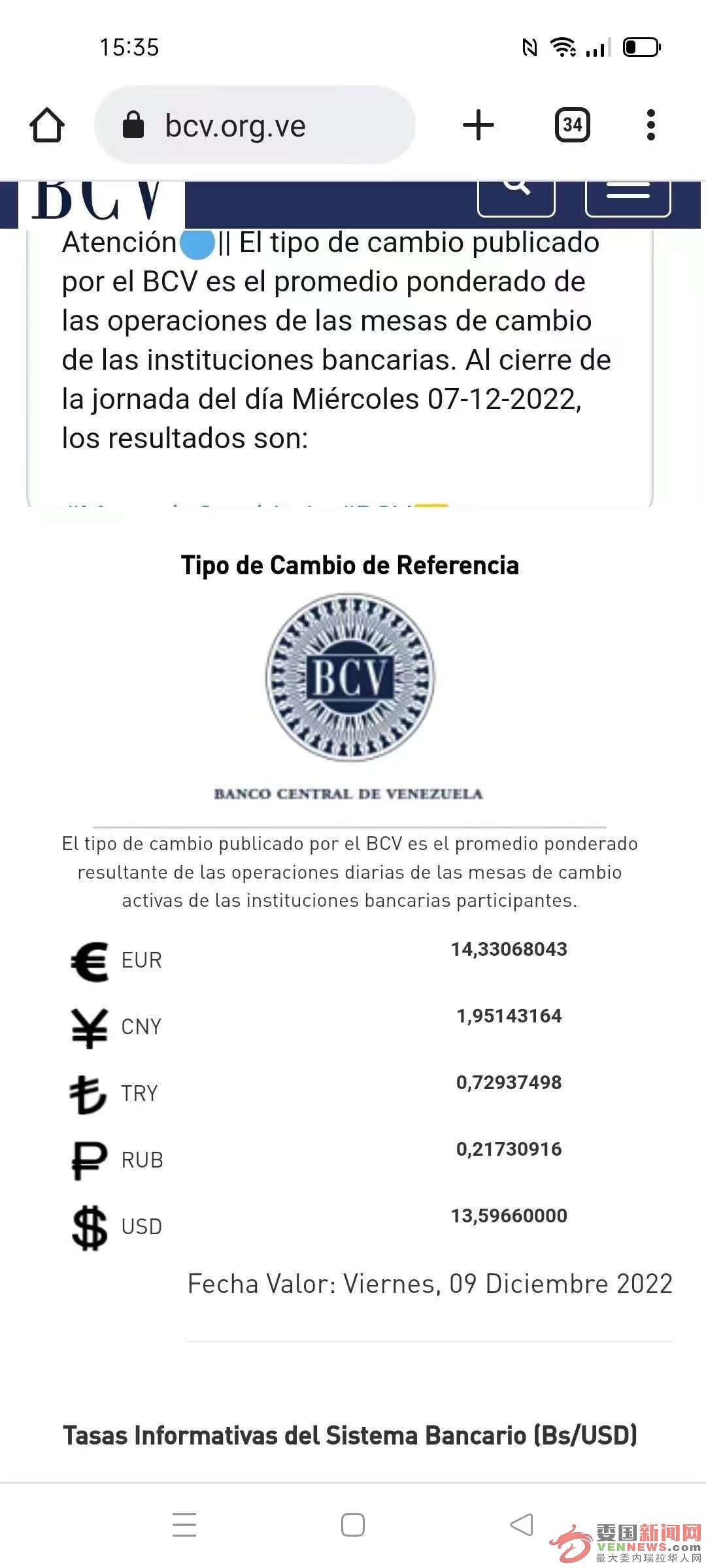The image size is (706, 1568).
Task: Open recent apps from the navigation bar
Action: coord(184,1525)
